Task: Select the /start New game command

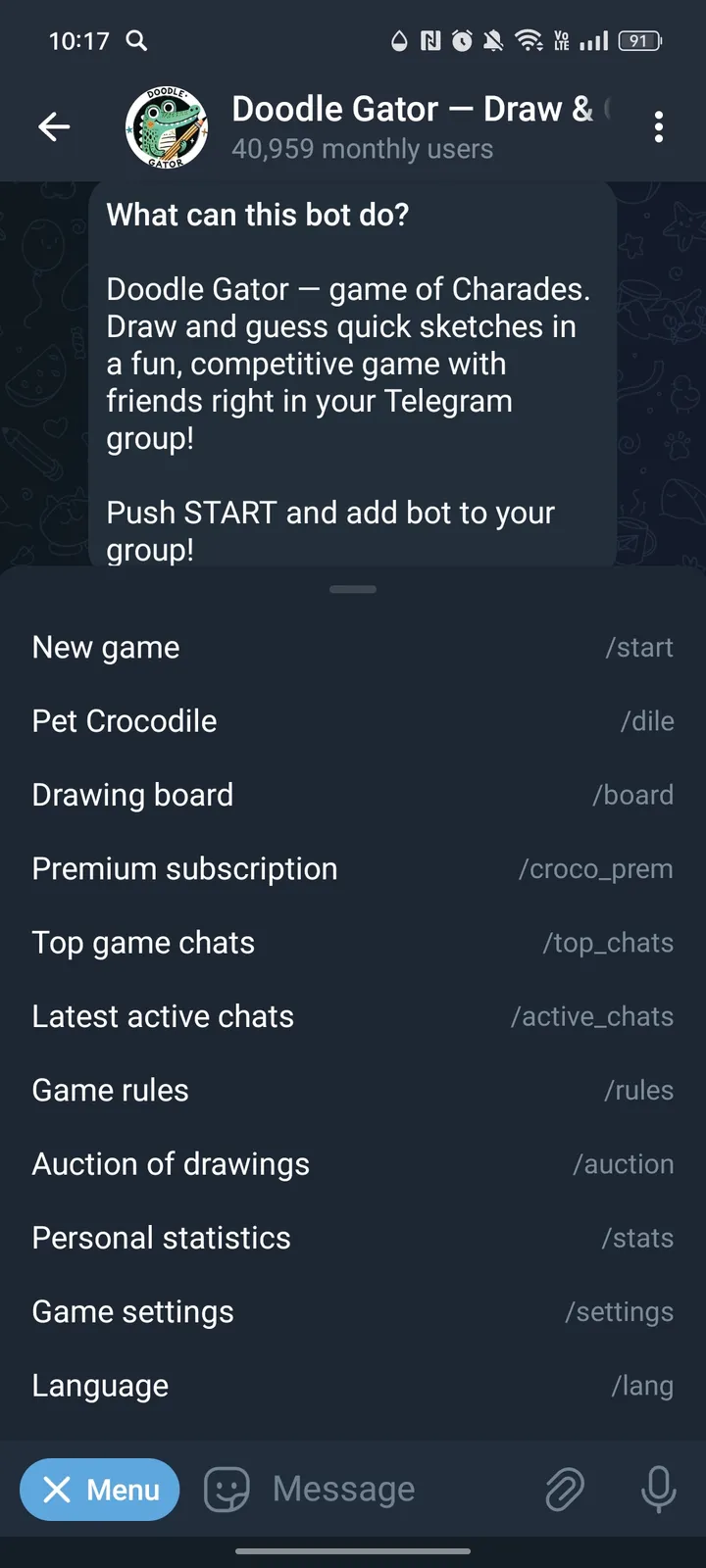Action: click(353, 647)
